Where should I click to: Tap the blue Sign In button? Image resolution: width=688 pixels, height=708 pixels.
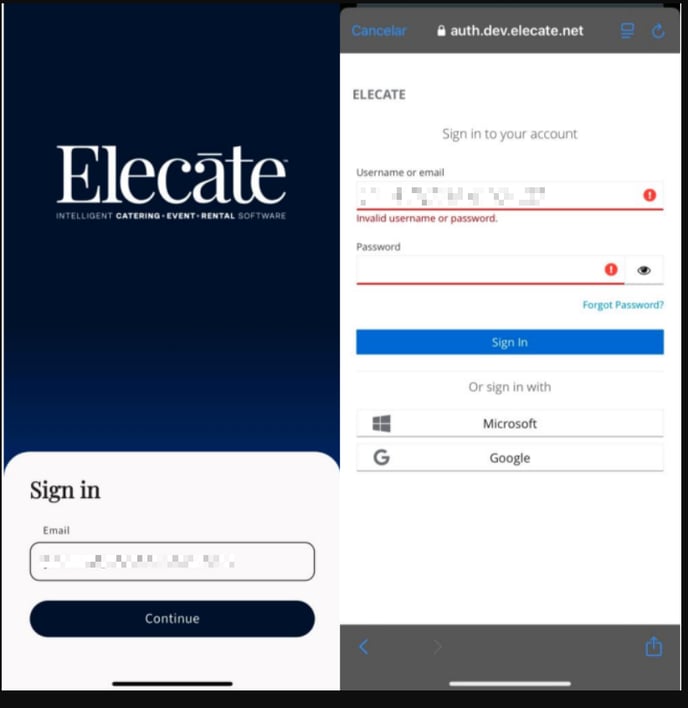pos(509,342)
